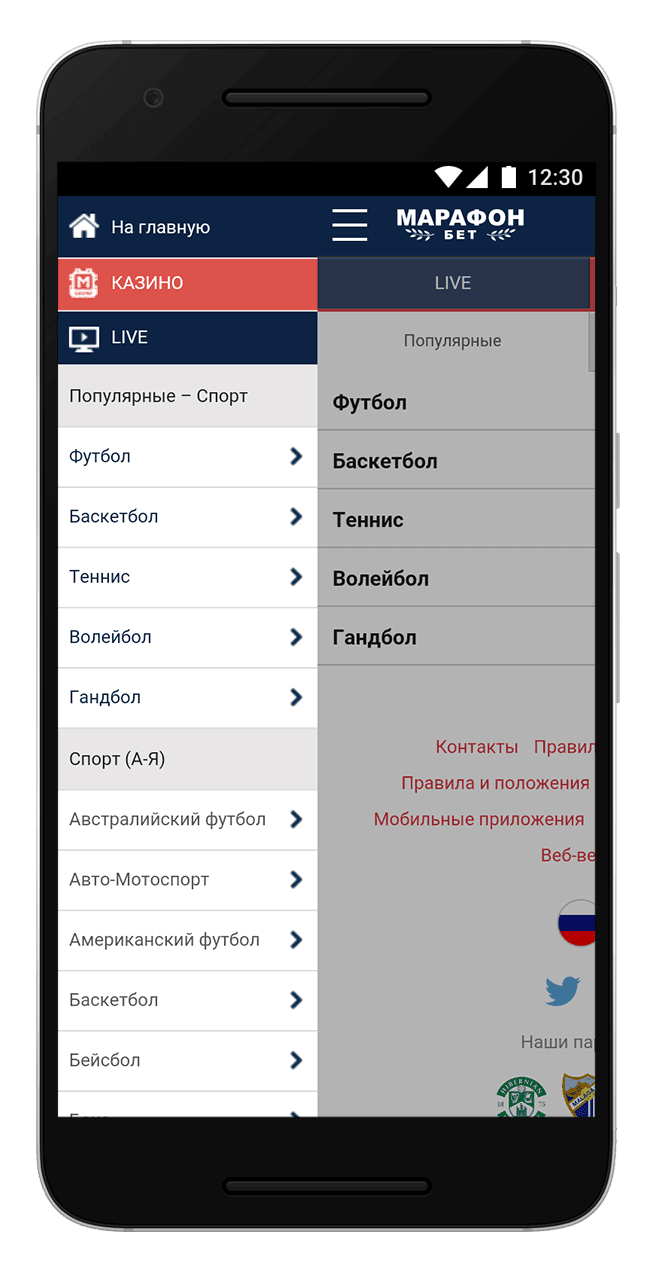Select Авто-Мотоспорт from the sports list

point(187,880)
